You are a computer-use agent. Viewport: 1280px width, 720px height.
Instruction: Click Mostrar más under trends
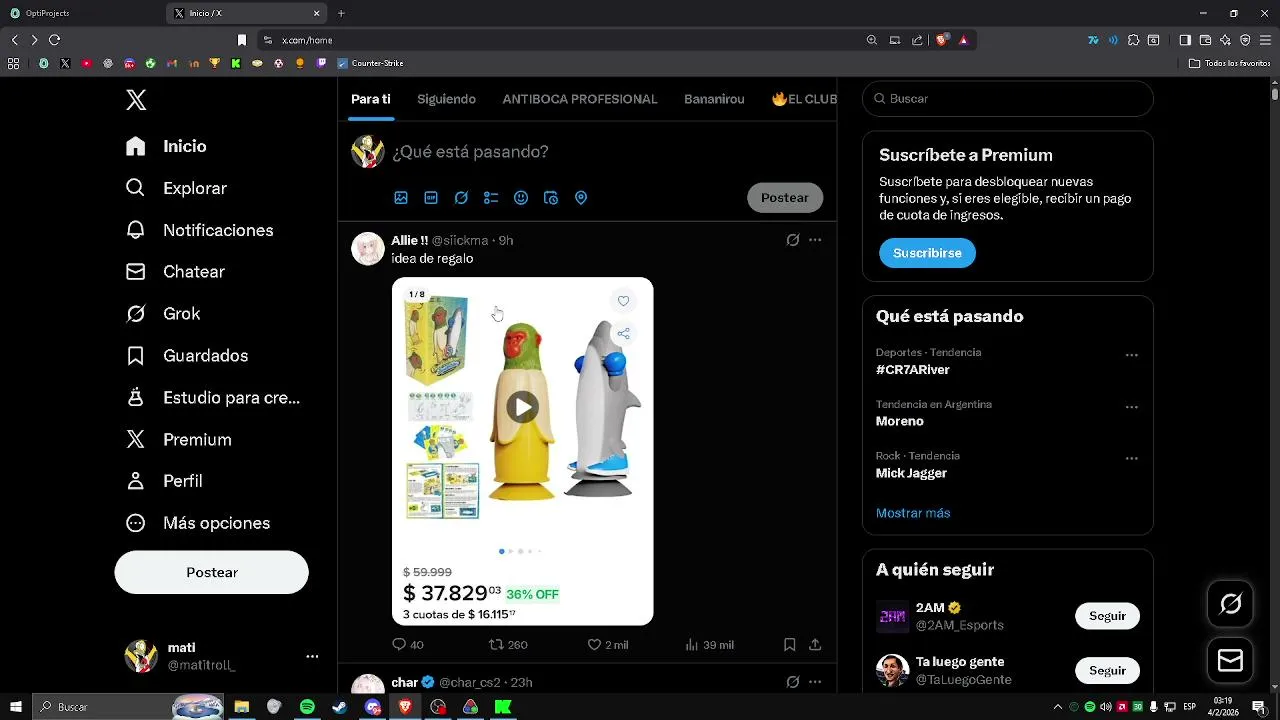912,513
